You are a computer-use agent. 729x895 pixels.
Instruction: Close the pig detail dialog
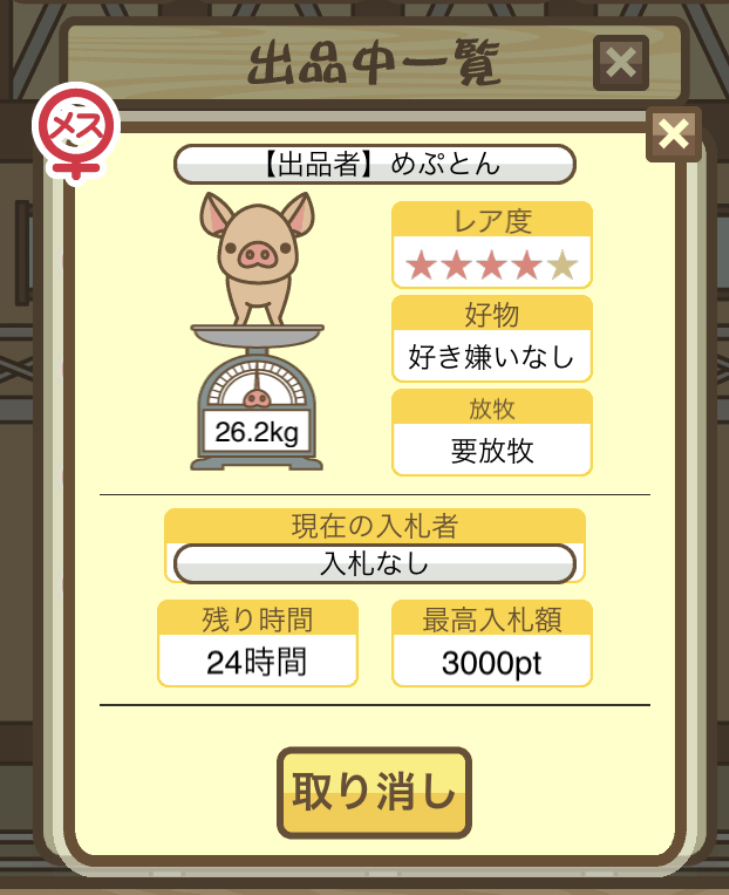click(x=674, y=133)
